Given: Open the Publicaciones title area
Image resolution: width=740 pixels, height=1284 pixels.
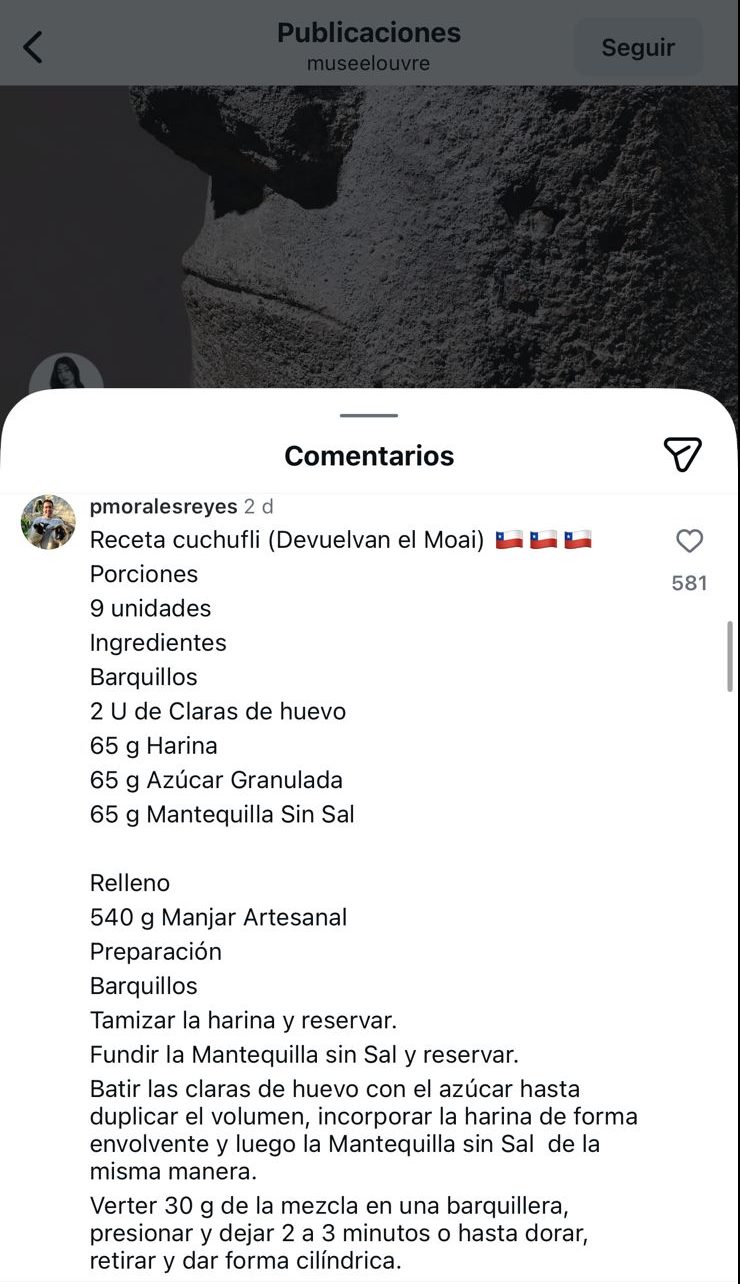Looking at the screenshot, I should [369, 33].
